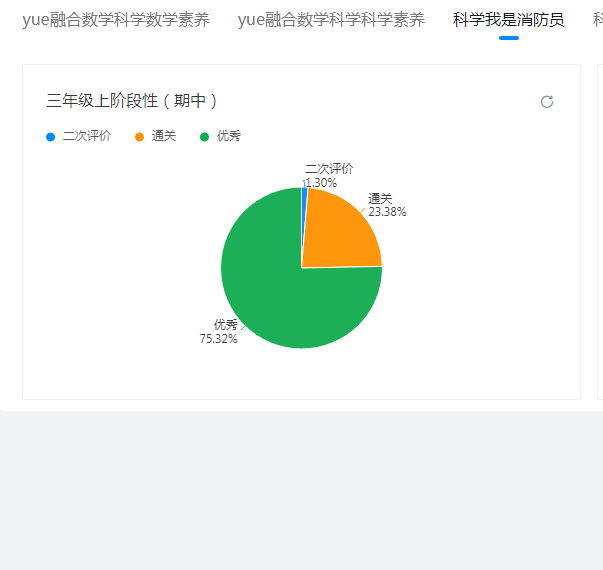Toggle 二次评价 legend item
This screenshot has height=570, width=603.
79,136
